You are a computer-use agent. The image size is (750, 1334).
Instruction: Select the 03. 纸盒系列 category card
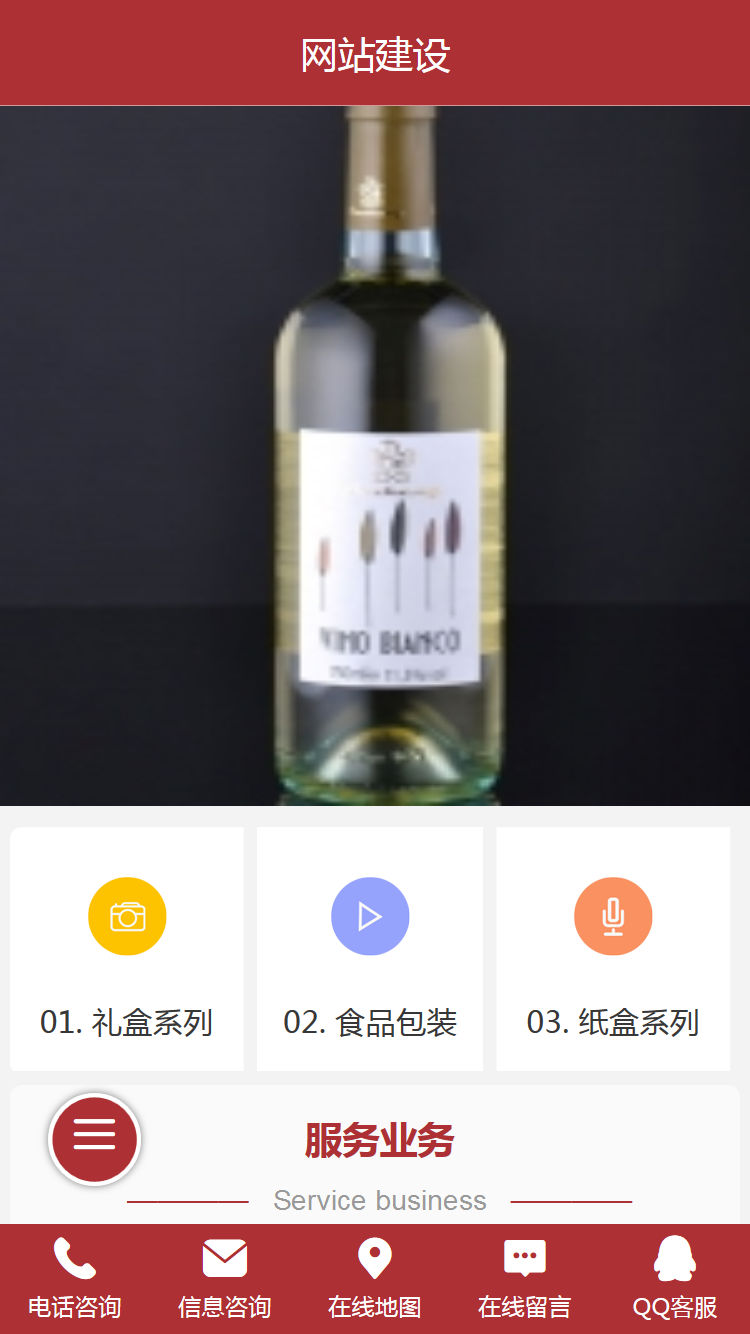[x=613, y=948]
